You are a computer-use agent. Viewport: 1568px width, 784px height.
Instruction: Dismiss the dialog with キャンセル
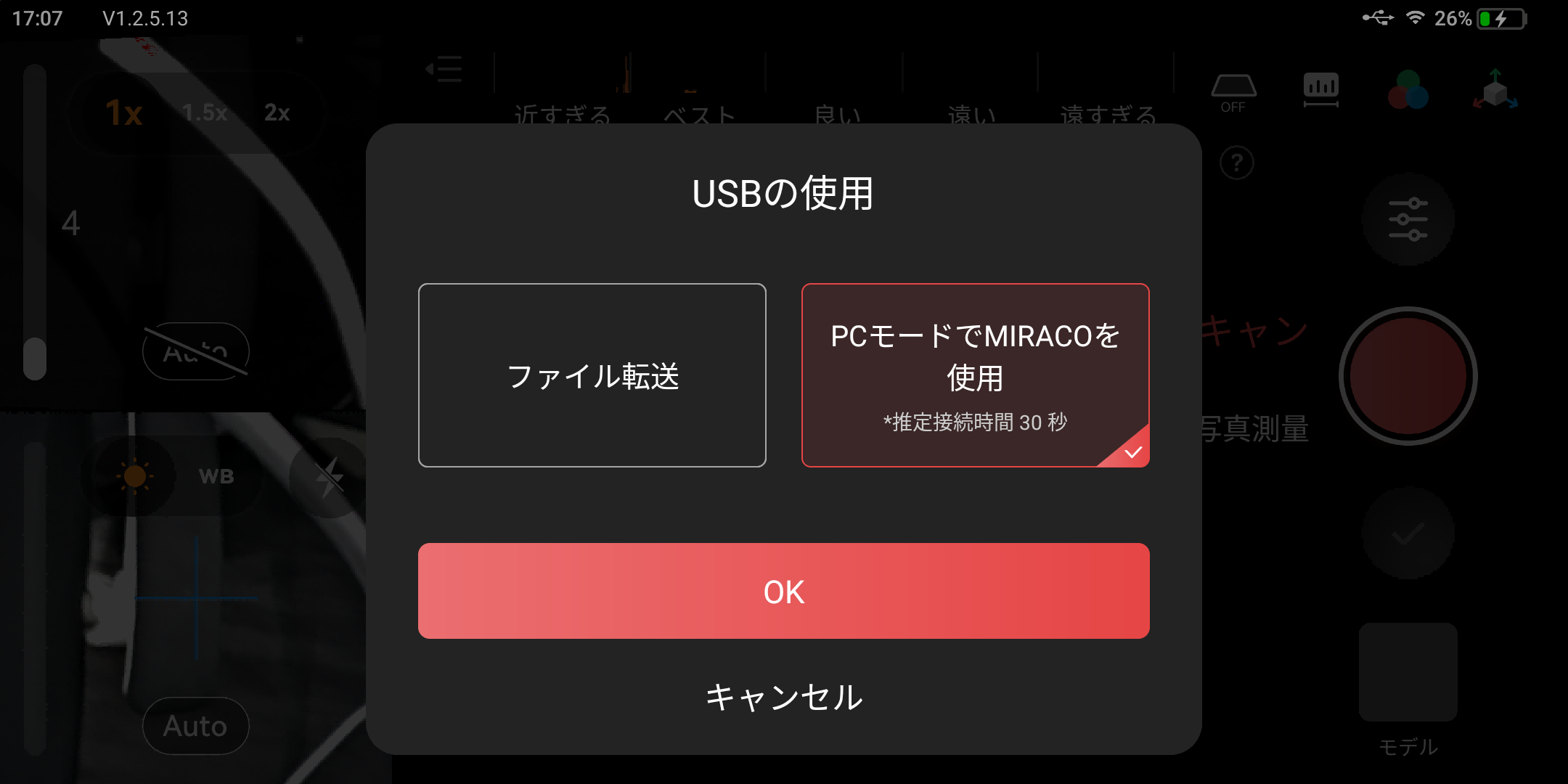pos(783,697)
